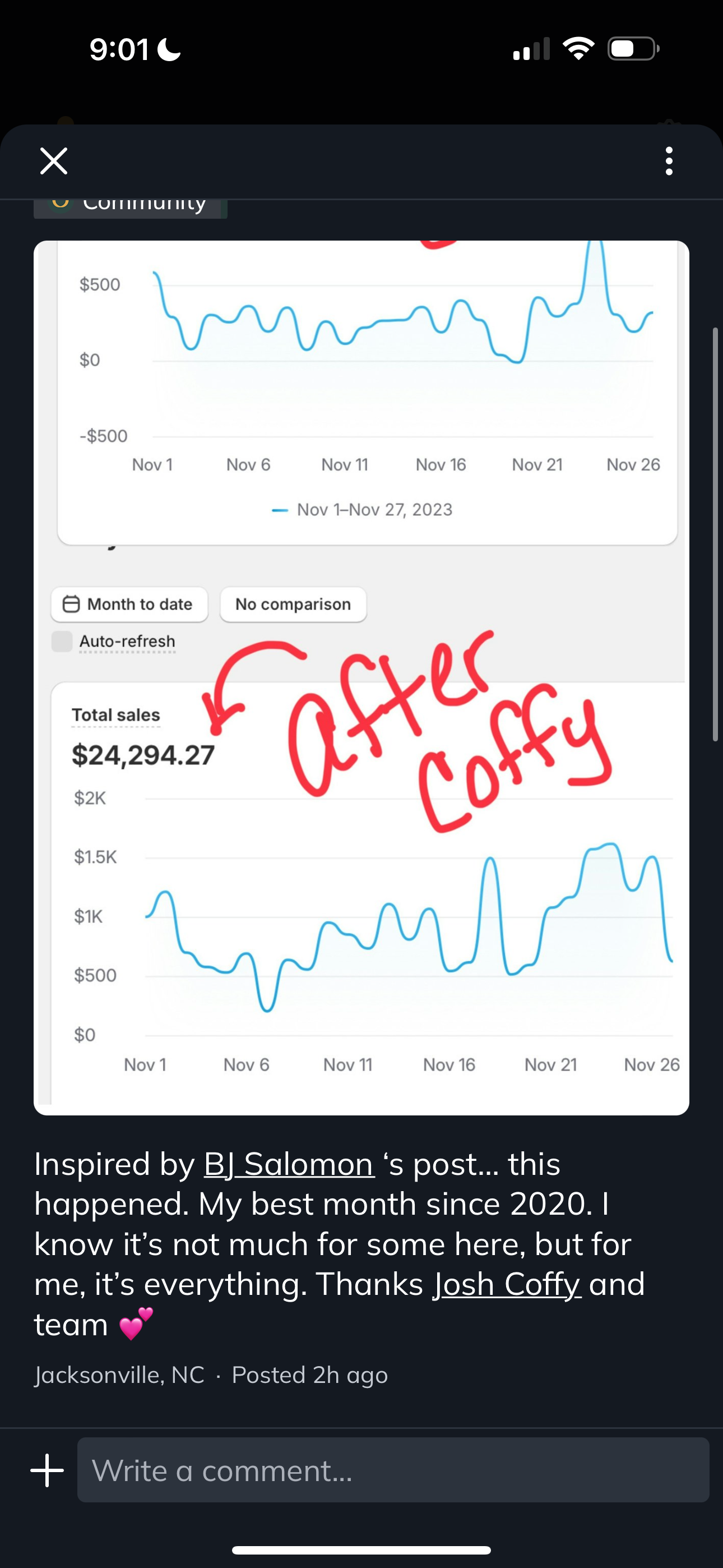Screen dimensions: 723x1568
Task: Open BJ Salomon's profile link
Action: coord(289,1164)
